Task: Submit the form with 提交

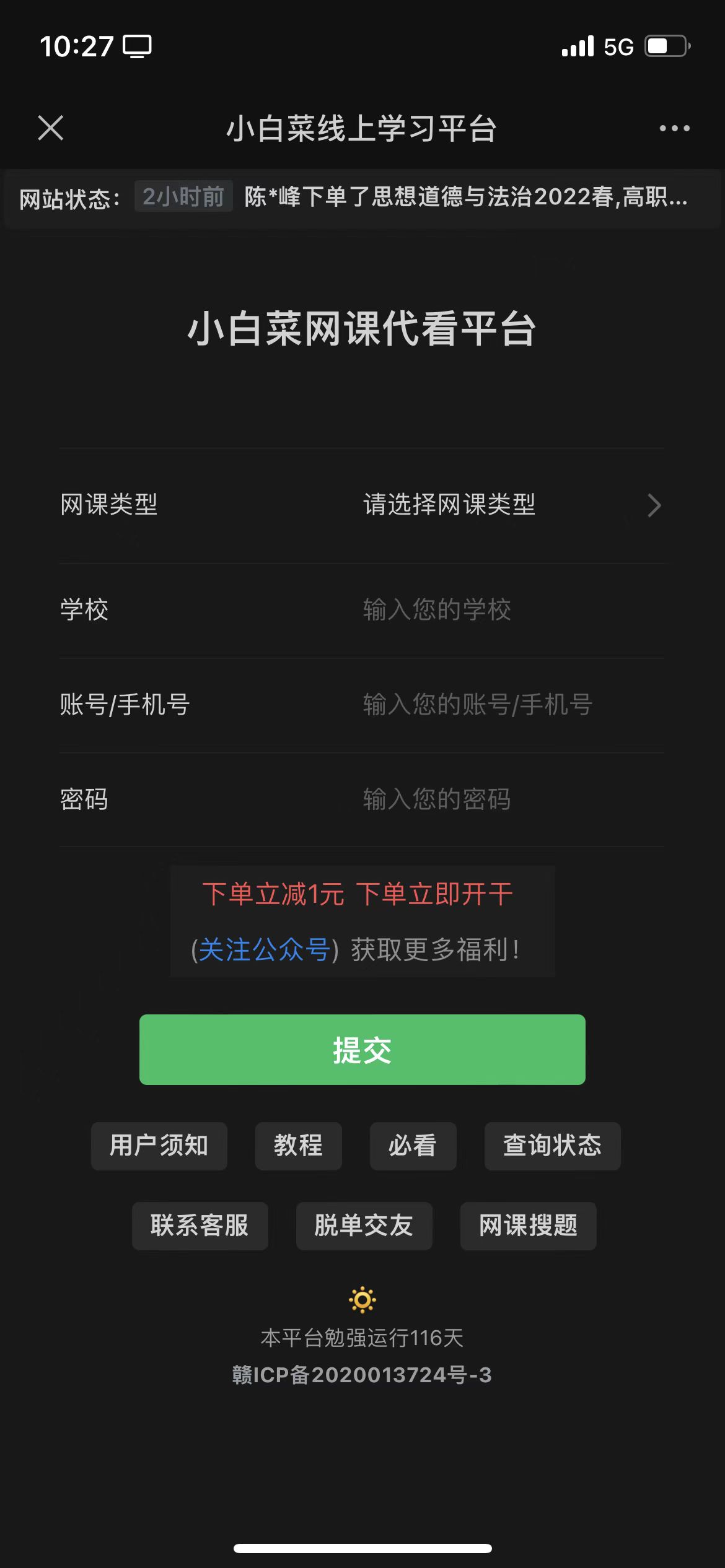Action: click(x=362, y=1050)
